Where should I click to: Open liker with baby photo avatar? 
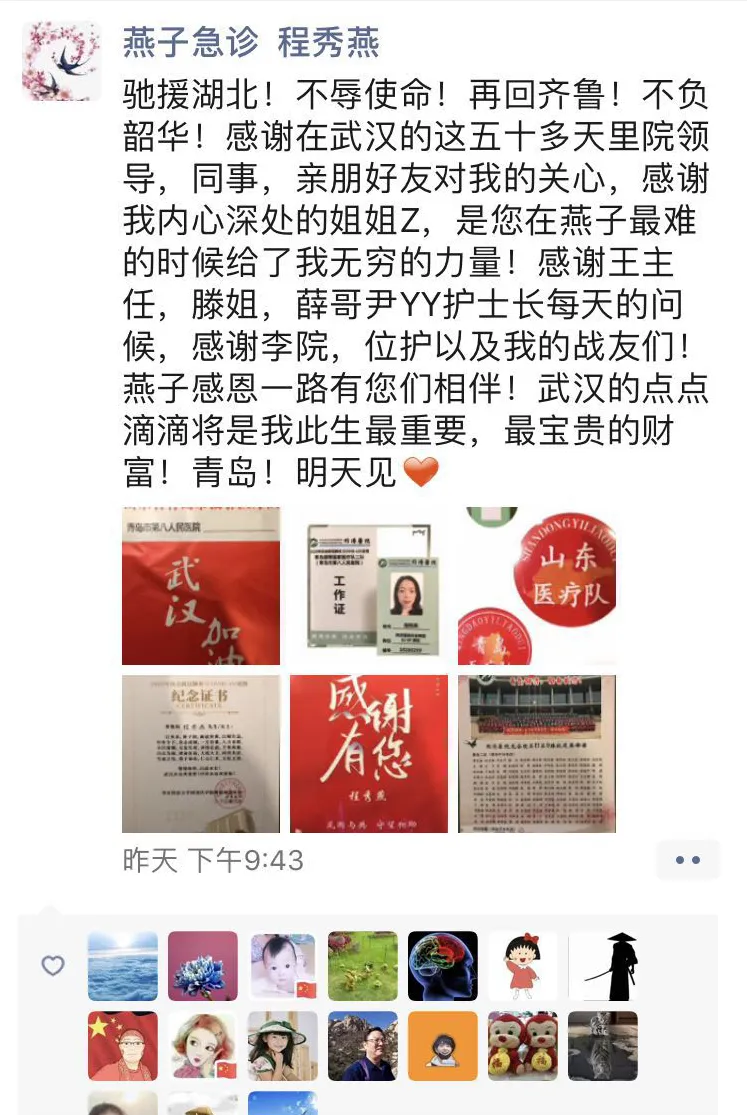click(283, 966)
